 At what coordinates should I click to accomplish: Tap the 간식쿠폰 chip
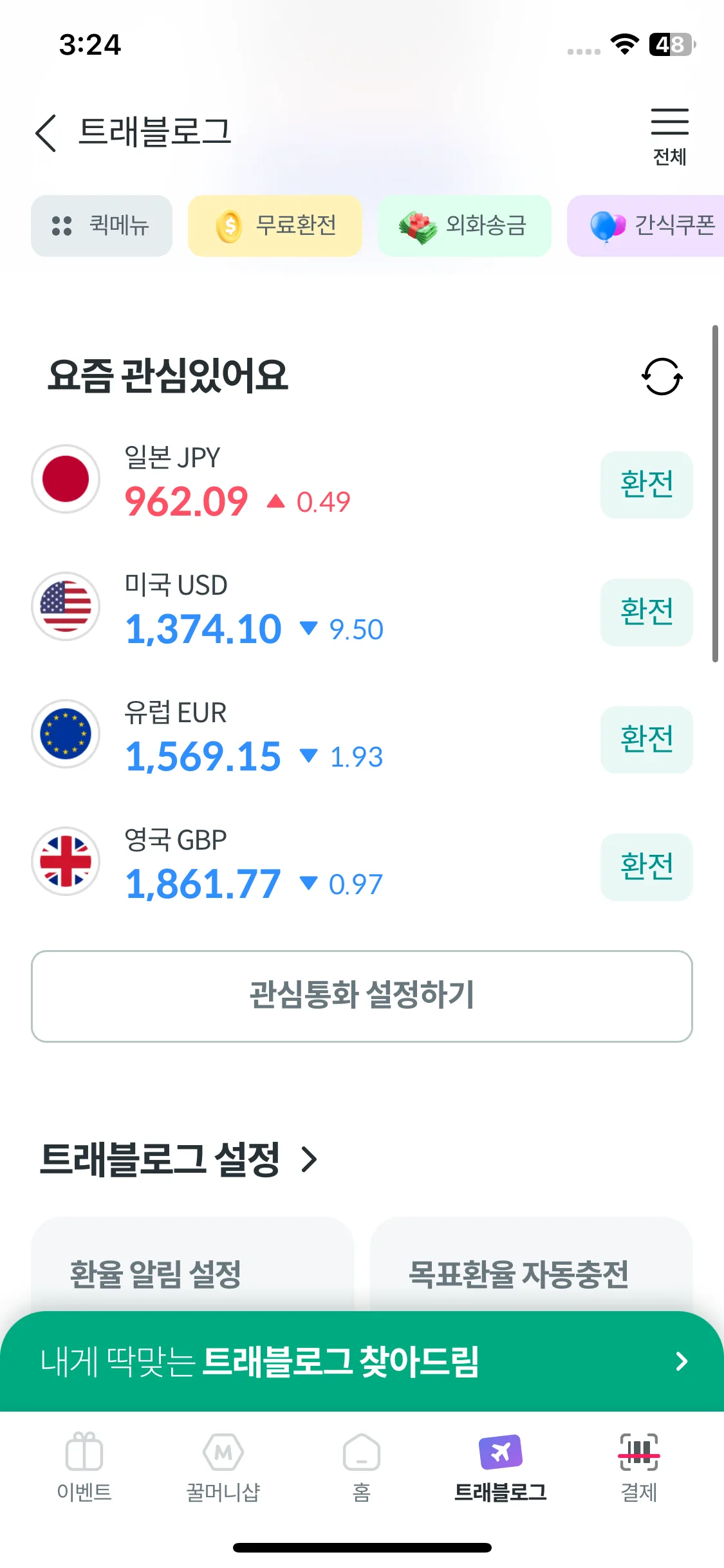tap(645, 226)
